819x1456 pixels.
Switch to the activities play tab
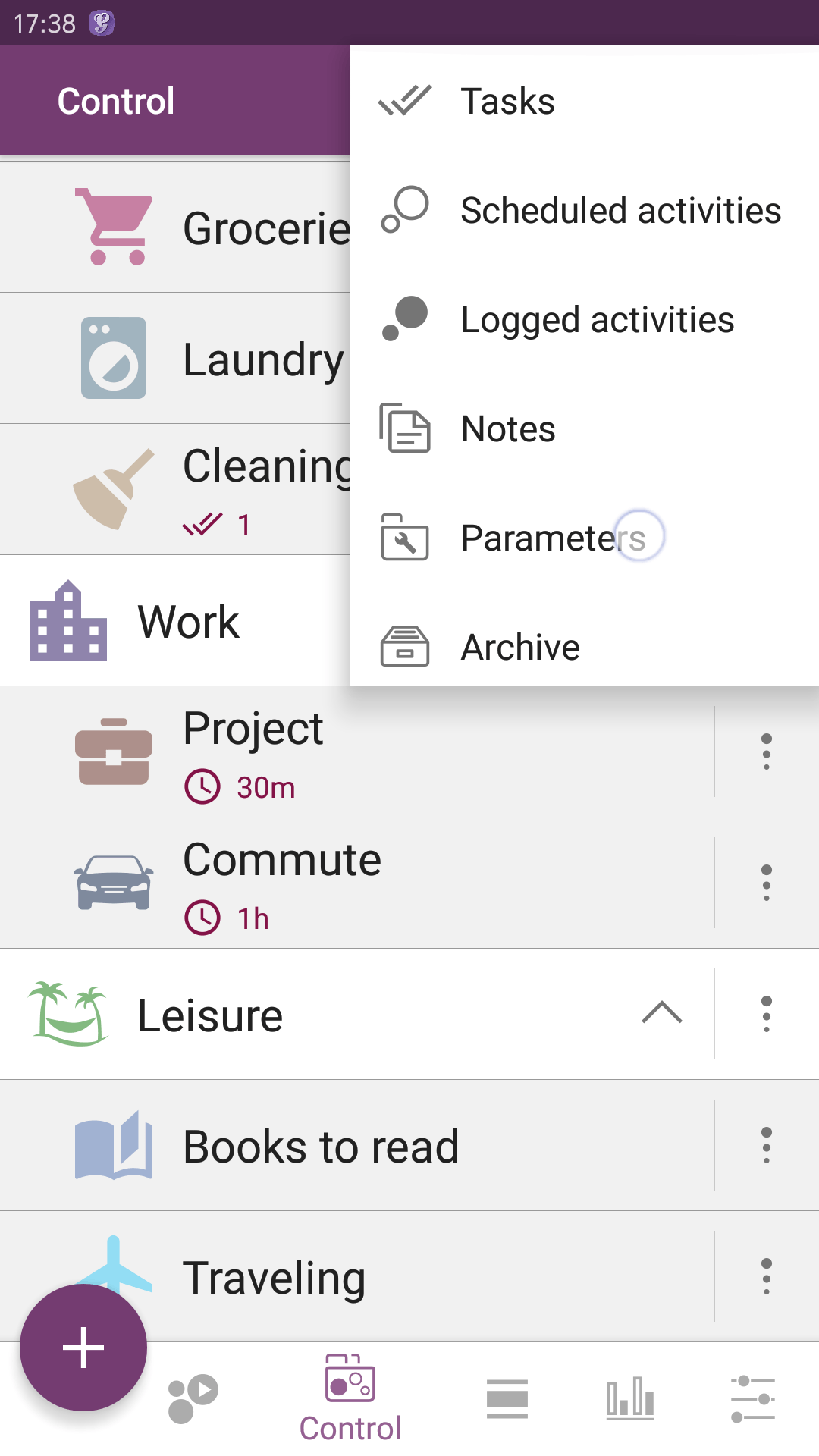coord(193,1398)
